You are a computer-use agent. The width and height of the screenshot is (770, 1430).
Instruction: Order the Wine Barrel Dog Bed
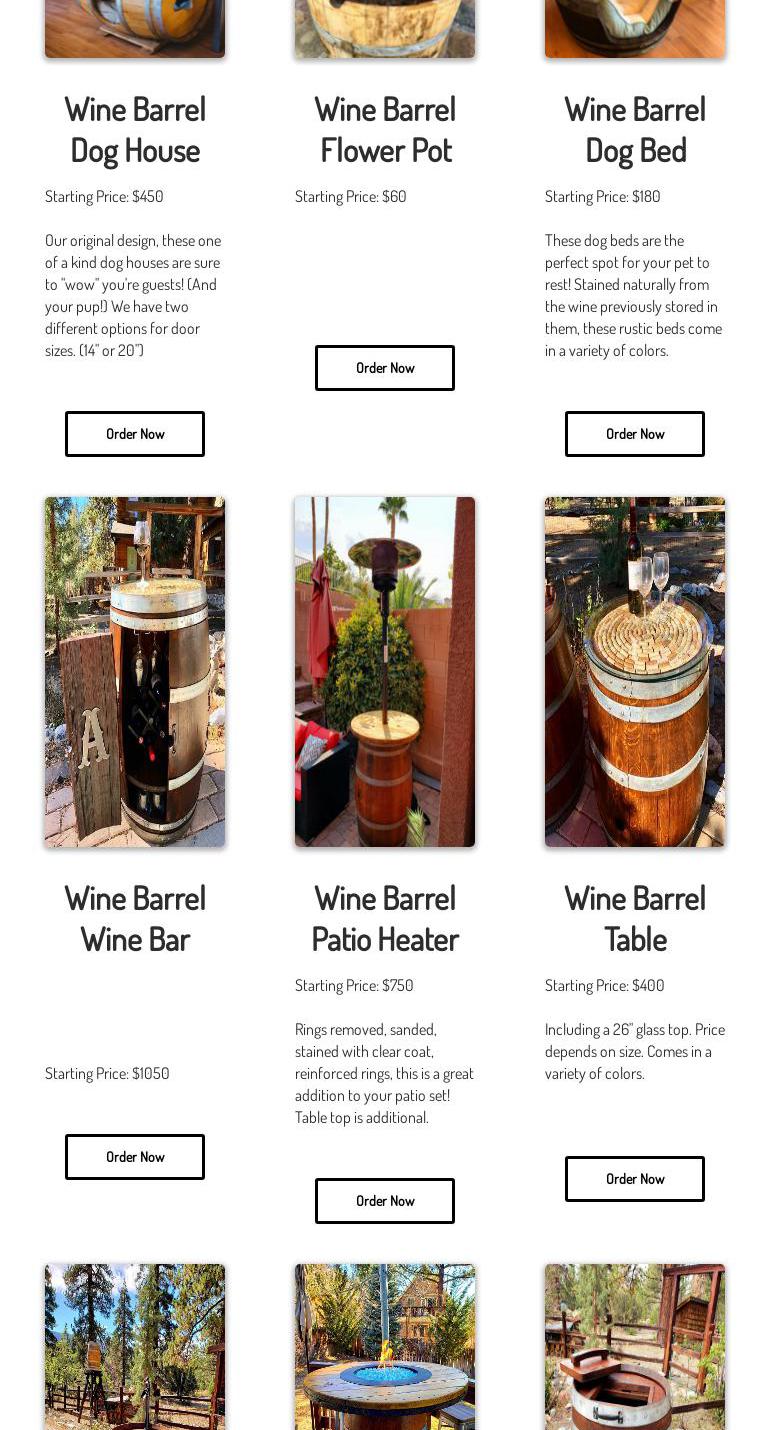tap(635, 434)
